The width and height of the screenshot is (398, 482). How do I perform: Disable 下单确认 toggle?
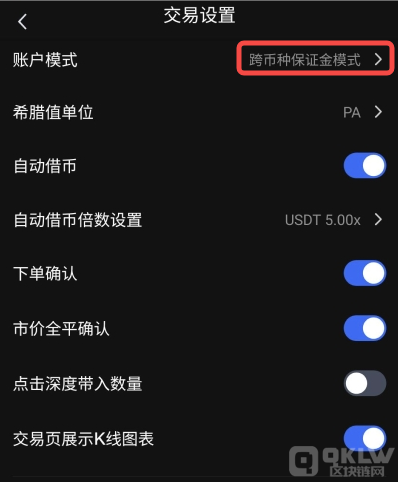point(365,273)
